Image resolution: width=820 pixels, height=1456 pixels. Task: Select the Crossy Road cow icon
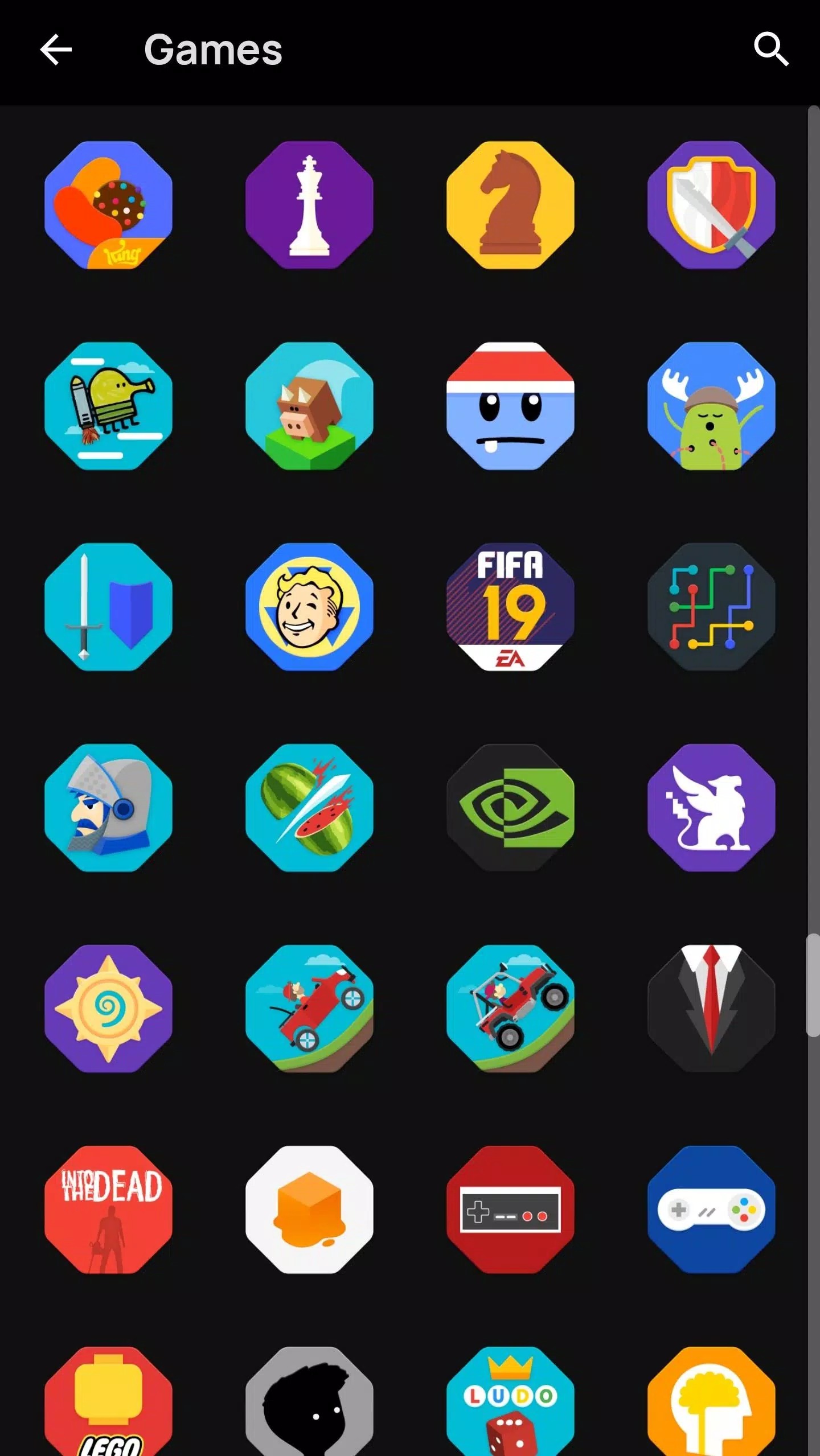309,406
